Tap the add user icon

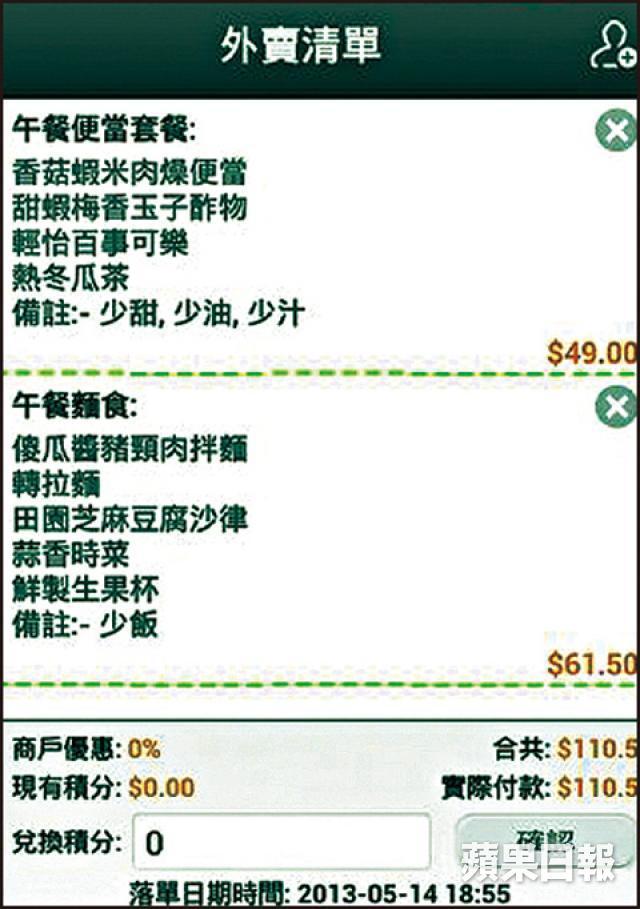pyautogui.click(x=612, y=46)
